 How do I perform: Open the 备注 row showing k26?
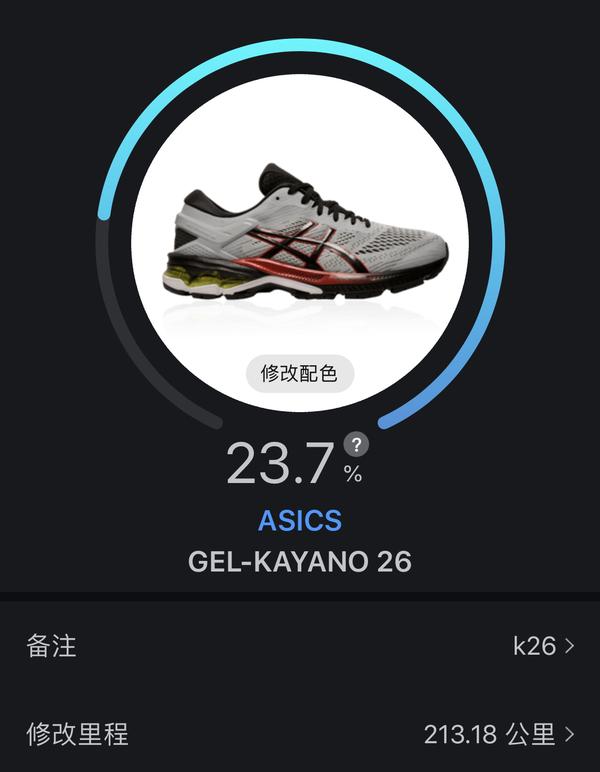click(300, 646)
